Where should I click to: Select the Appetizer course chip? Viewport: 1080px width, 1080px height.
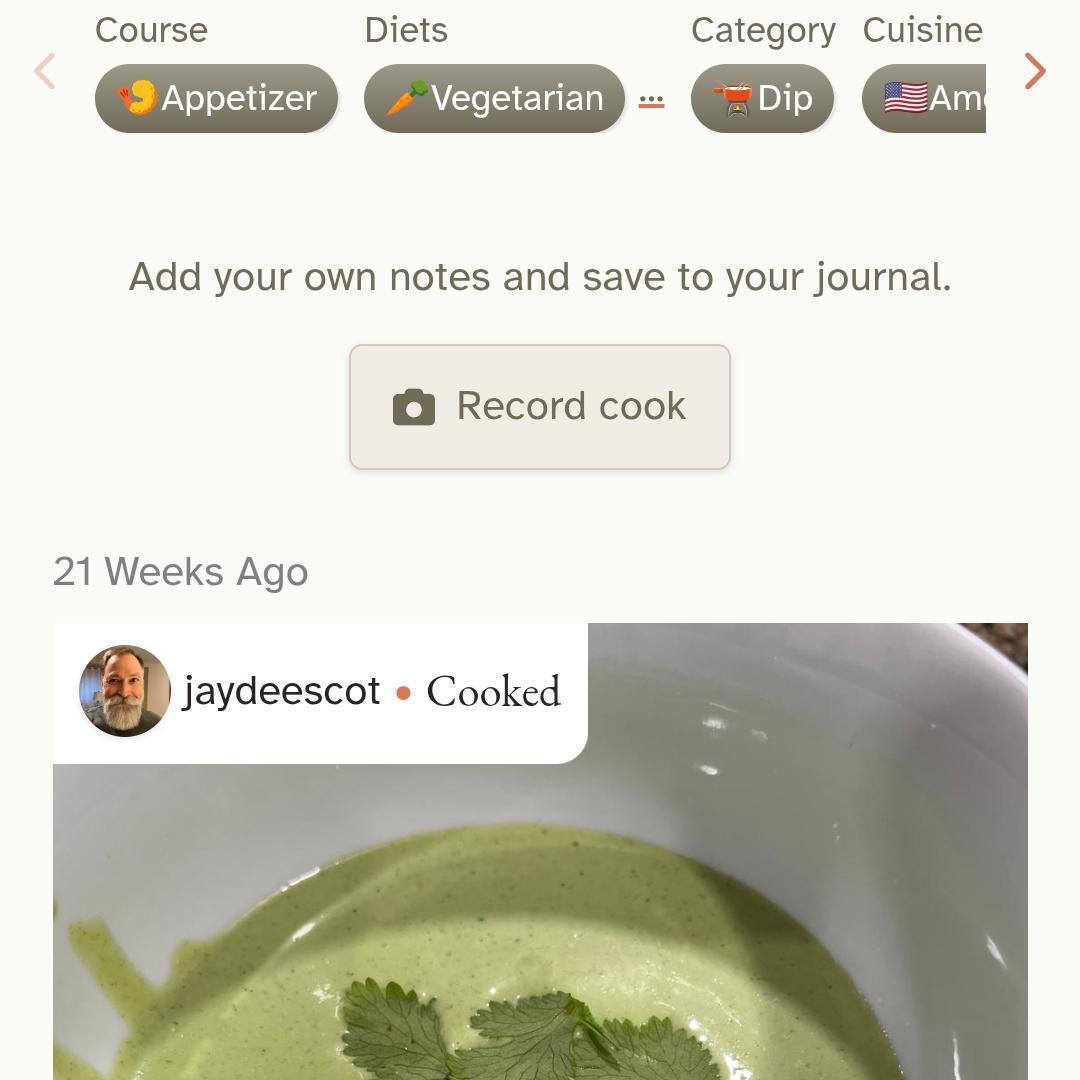[216, 98]
